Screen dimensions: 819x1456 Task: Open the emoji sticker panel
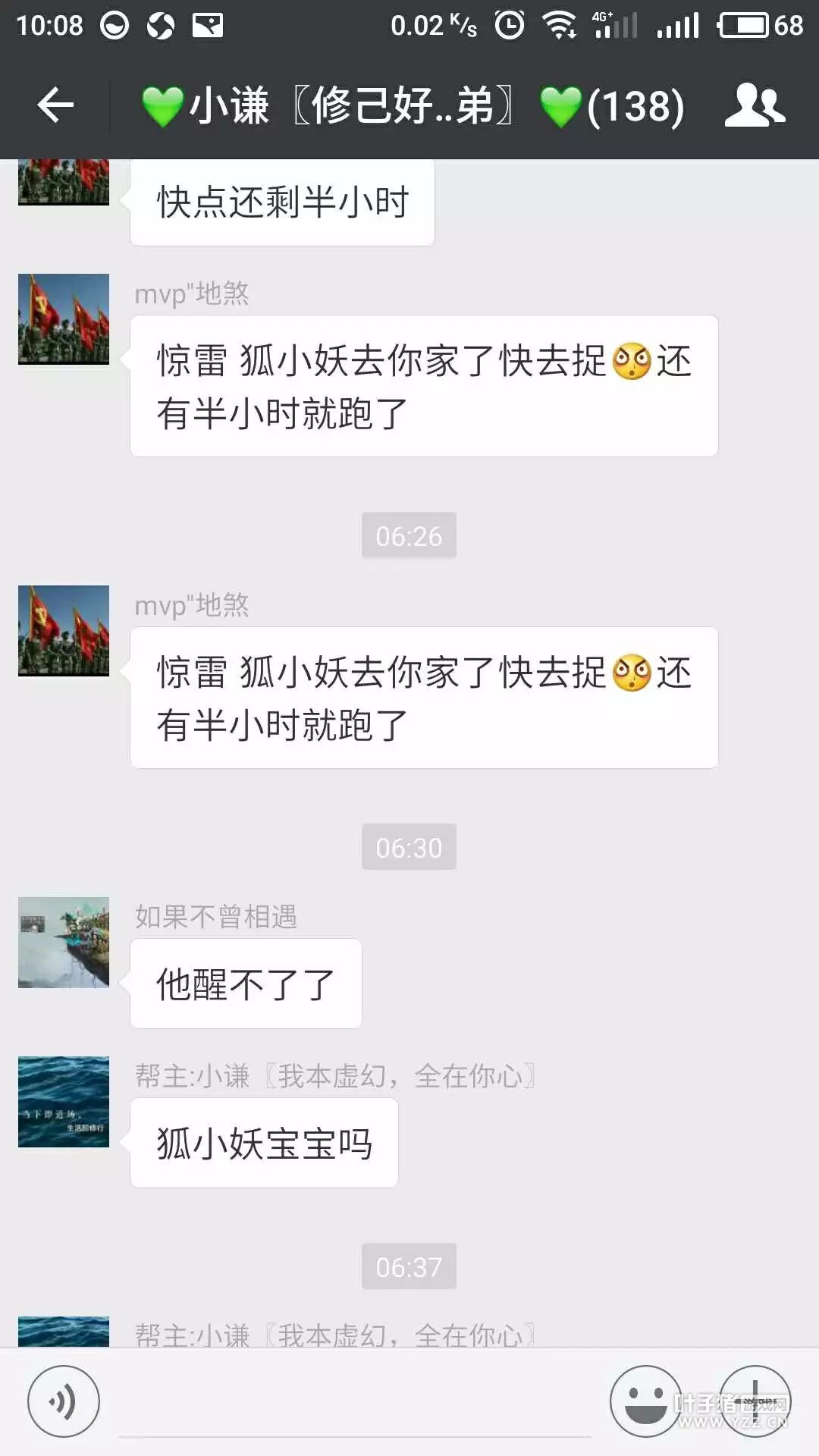(645, 1401)
